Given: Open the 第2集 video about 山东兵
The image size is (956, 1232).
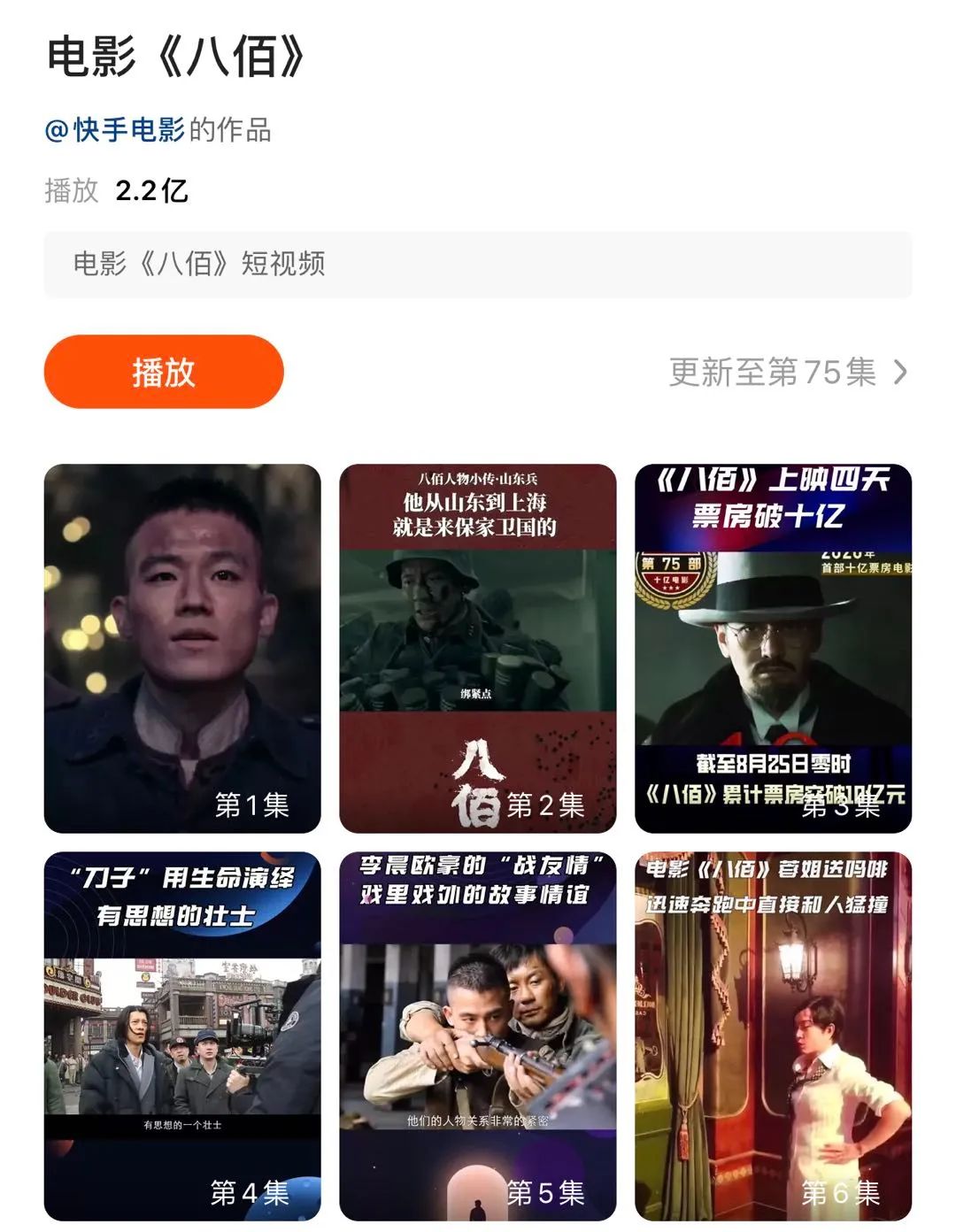Looking at the screenshot, I should coord(477,648).
